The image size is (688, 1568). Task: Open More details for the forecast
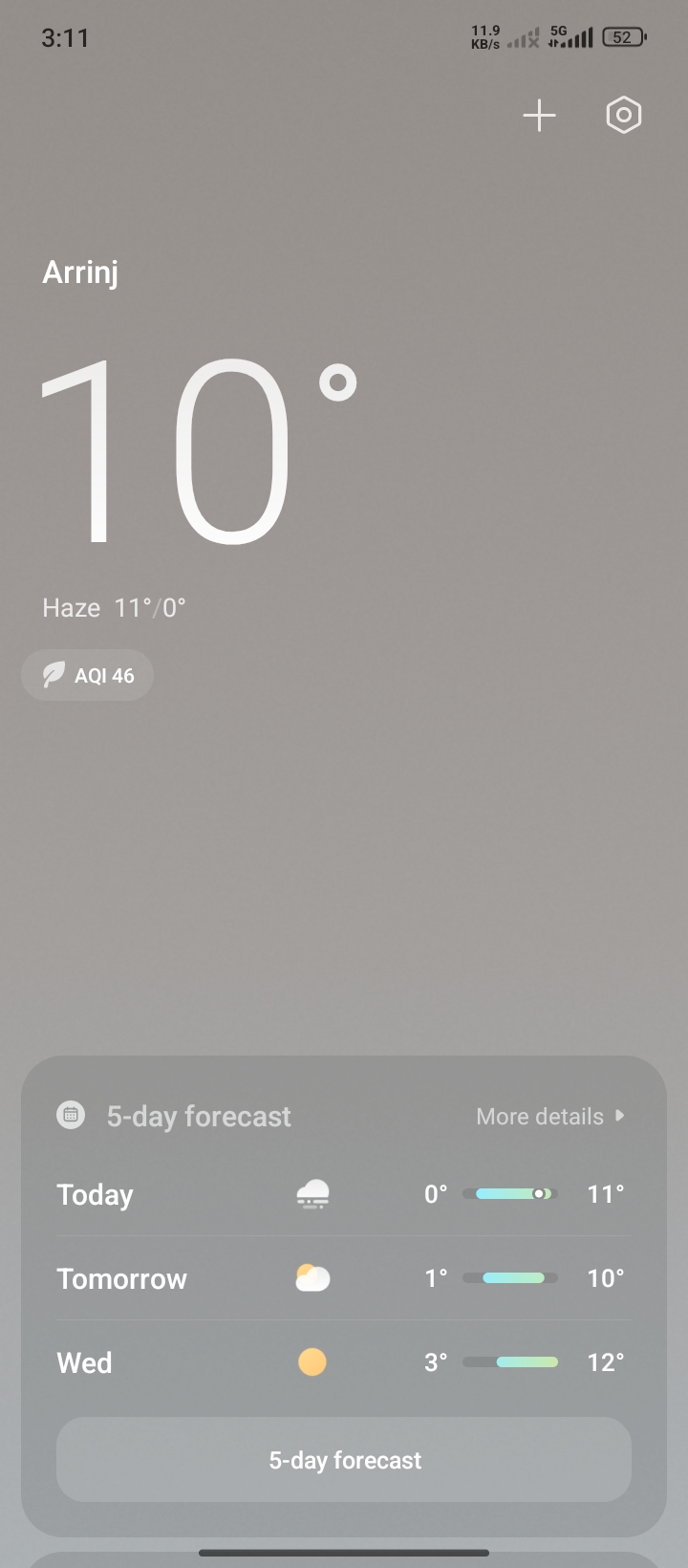coord(550,1116)
